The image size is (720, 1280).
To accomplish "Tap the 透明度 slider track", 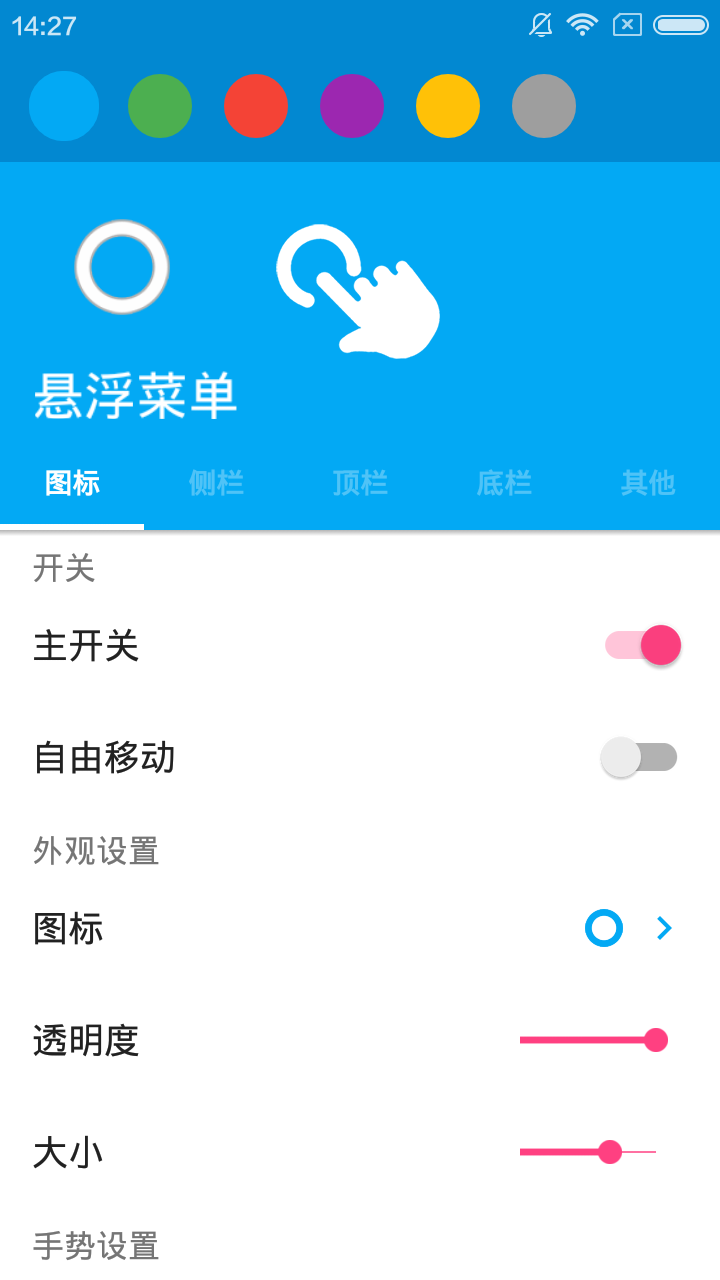I will click(590, 1041).
